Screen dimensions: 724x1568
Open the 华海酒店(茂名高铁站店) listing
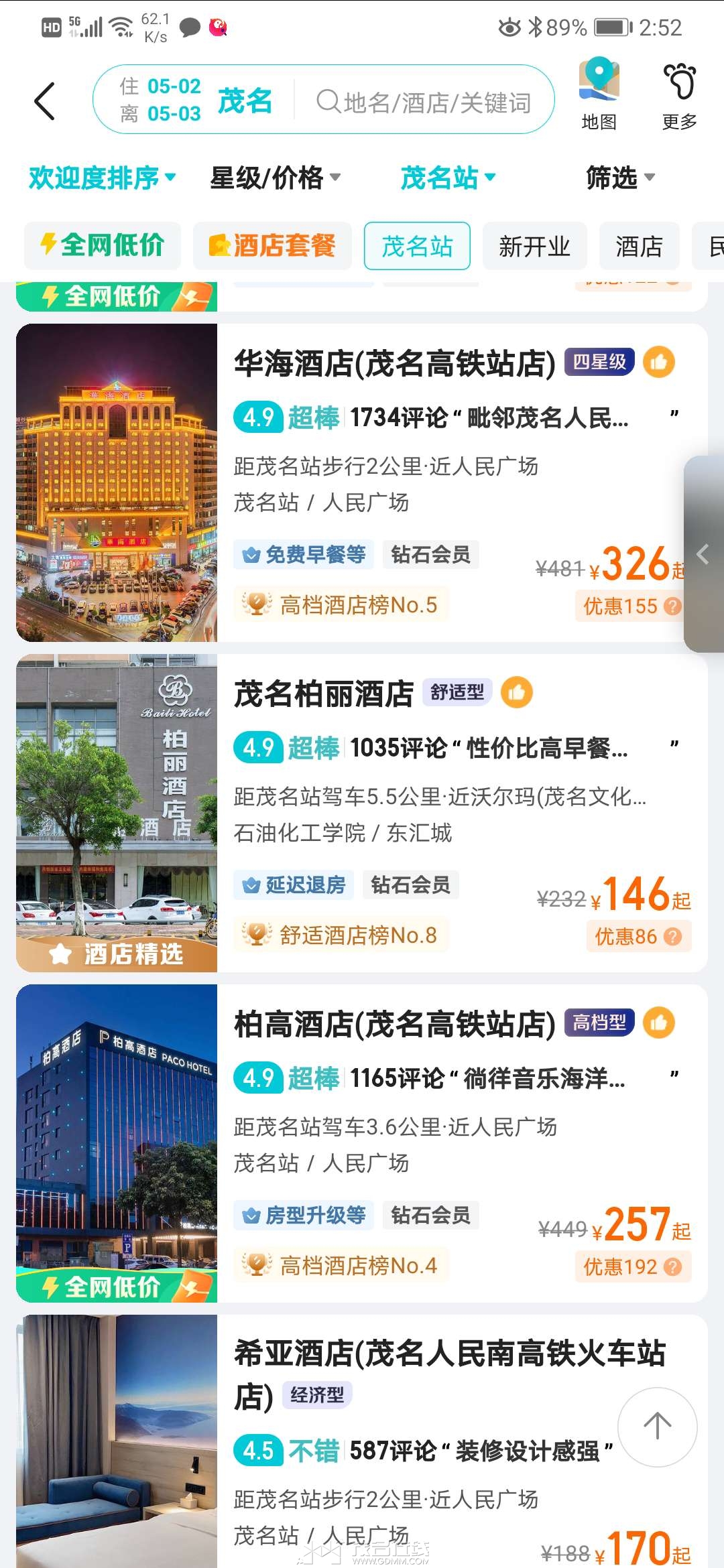[362, 482]
